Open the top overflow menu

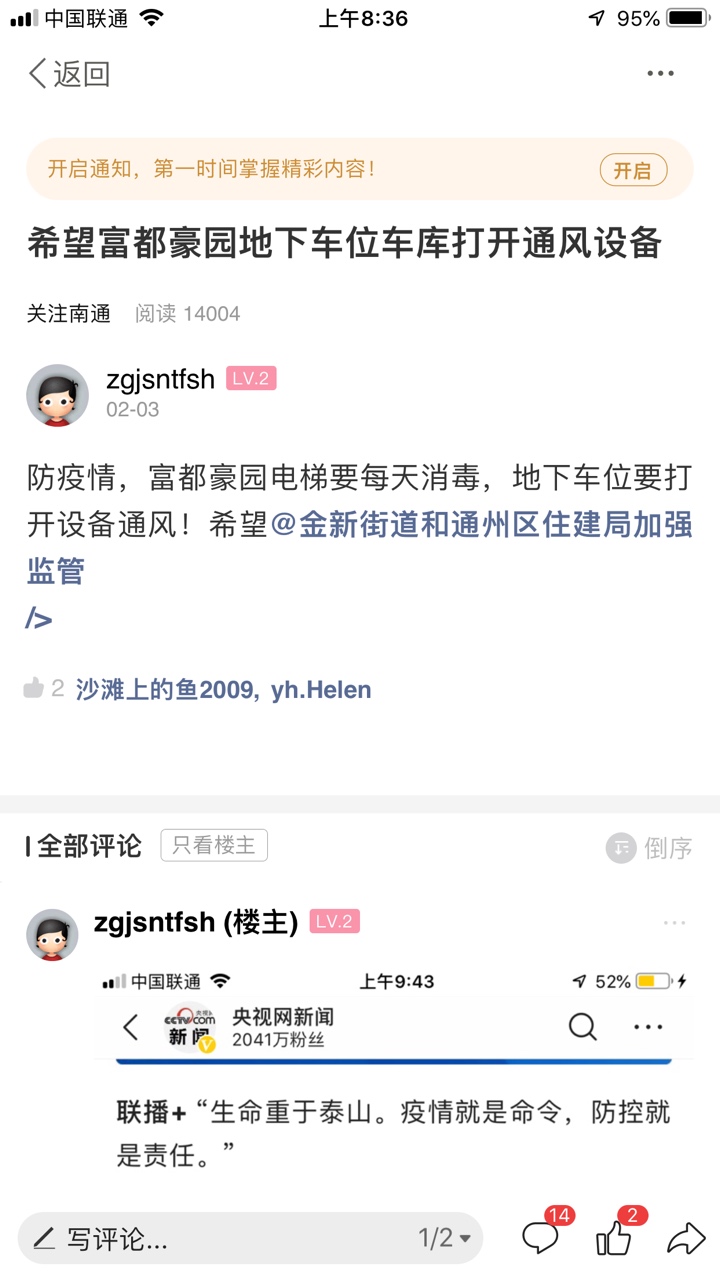click(660, 74)
